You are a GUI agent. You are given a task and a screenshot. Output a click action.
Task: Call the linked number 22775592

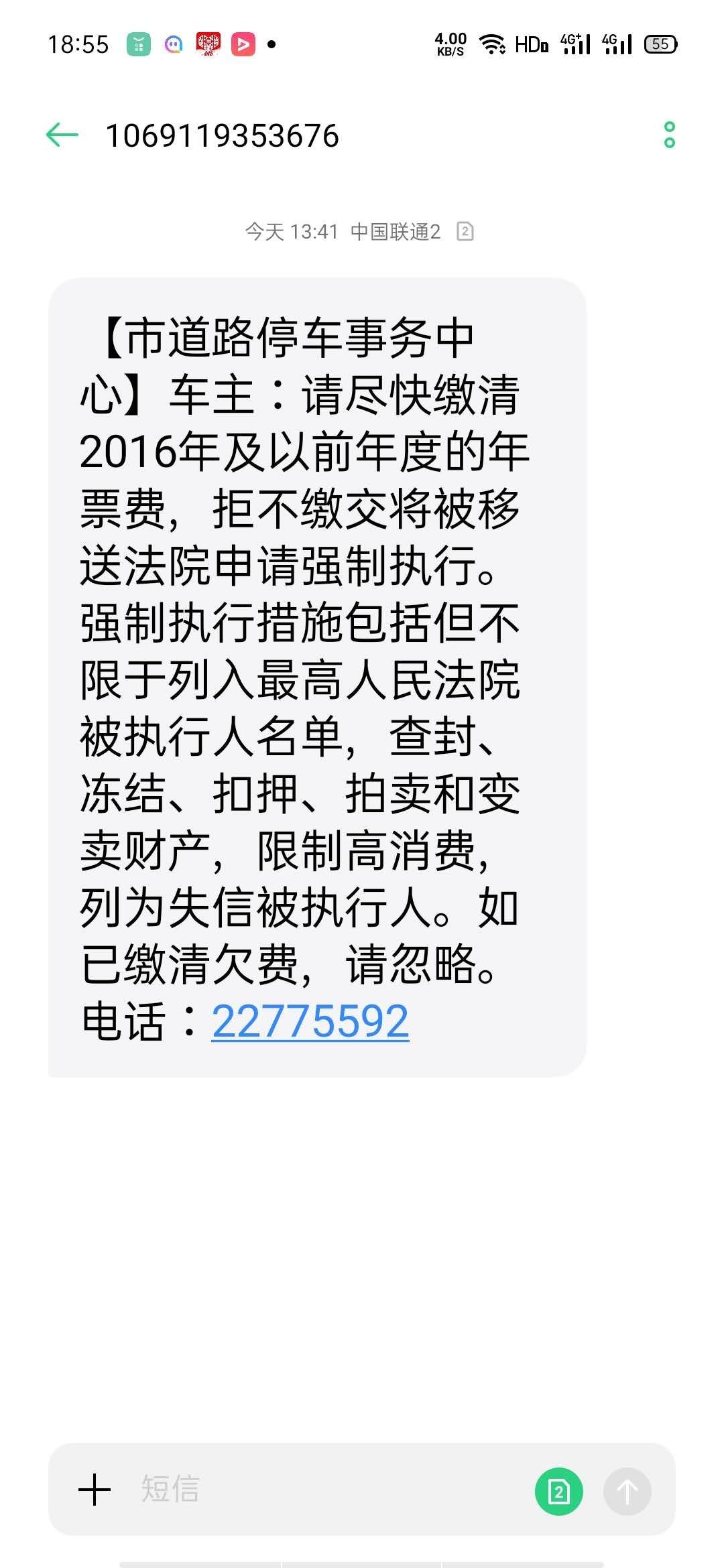310,1022
